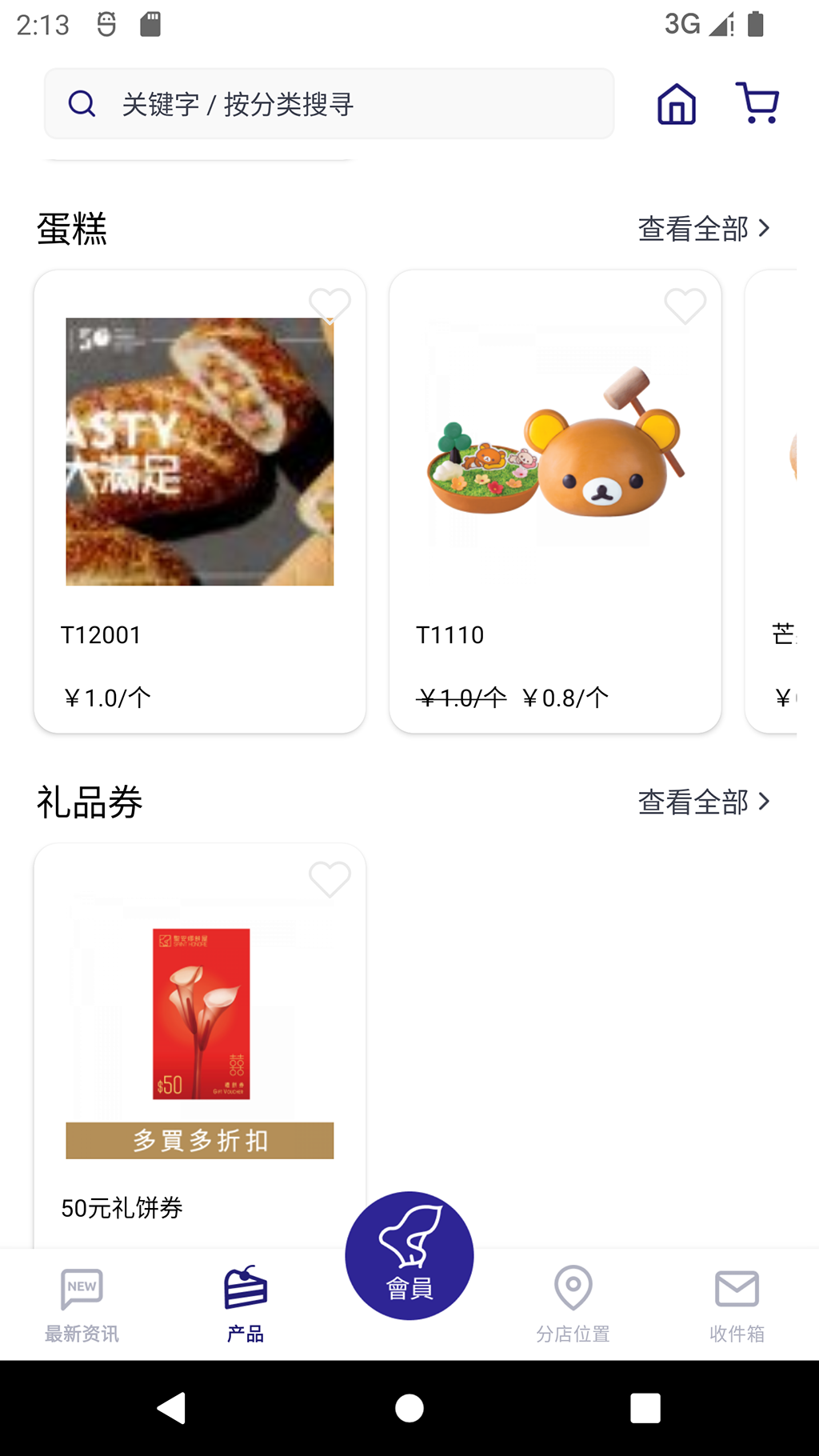The height and width of the screenshot is (1456, 819).
Task: Favorite the 50元礼饼券 voucher
Action: tap(330, 879)
